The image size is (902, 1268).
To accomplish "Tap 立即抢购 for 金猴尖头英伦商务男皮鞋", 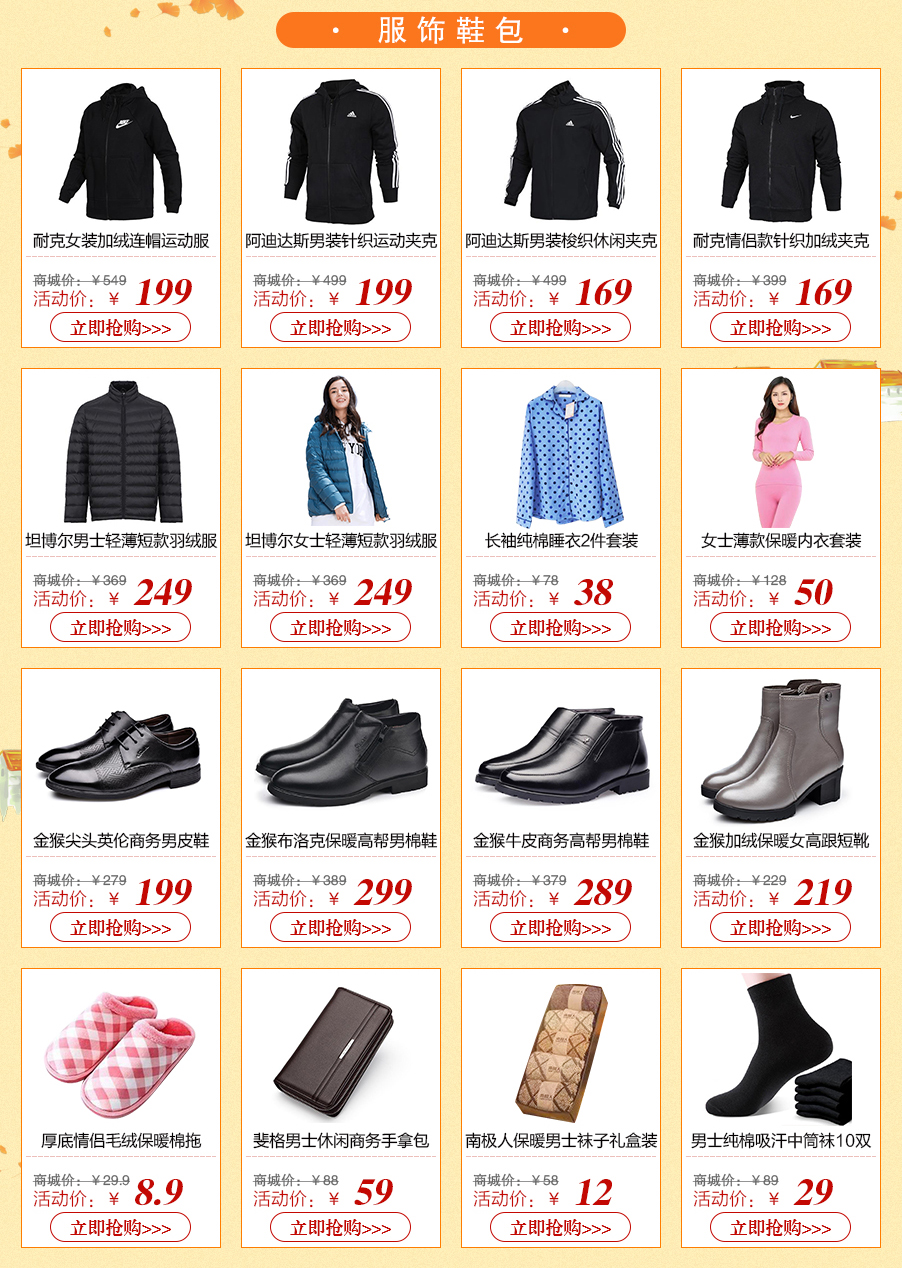I will tap(120, 928).
